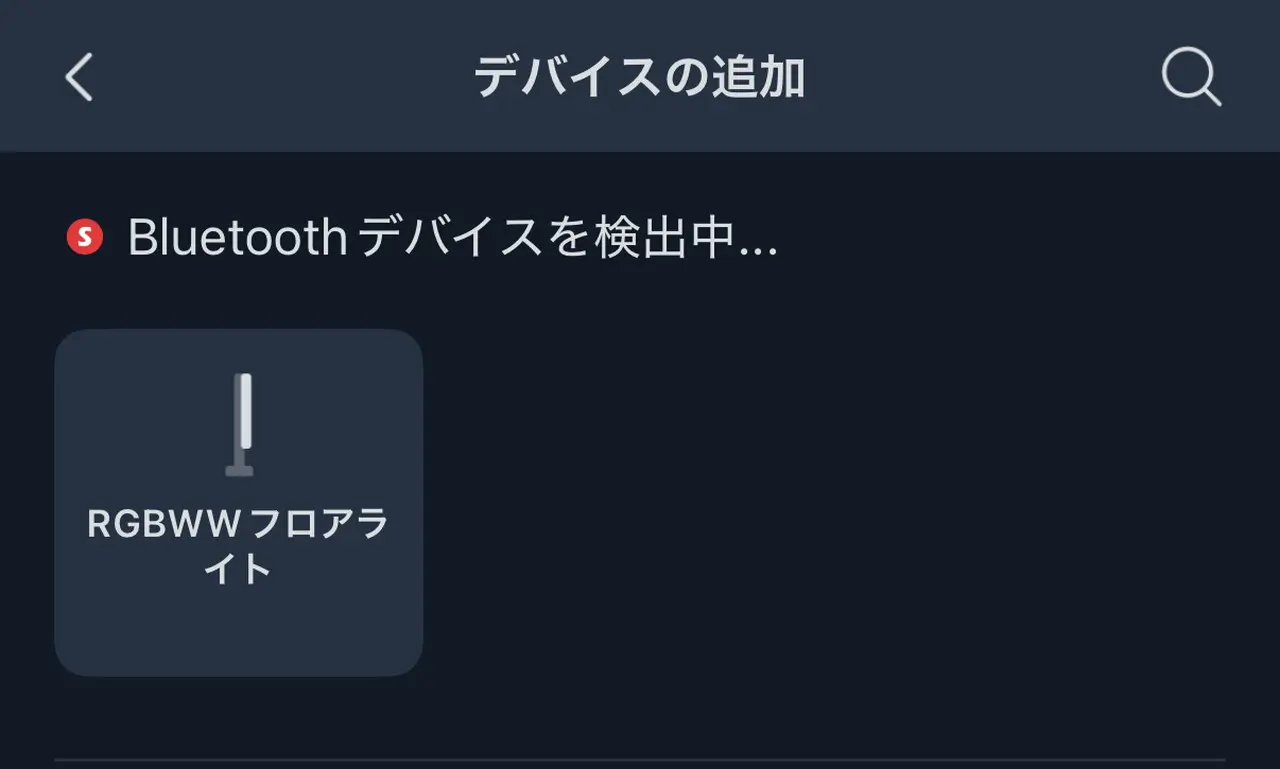Go back from デバイスの追加 screen
Image resolution: width=1280 pixels, height=769 pixels.
click(x=79, y=77)
